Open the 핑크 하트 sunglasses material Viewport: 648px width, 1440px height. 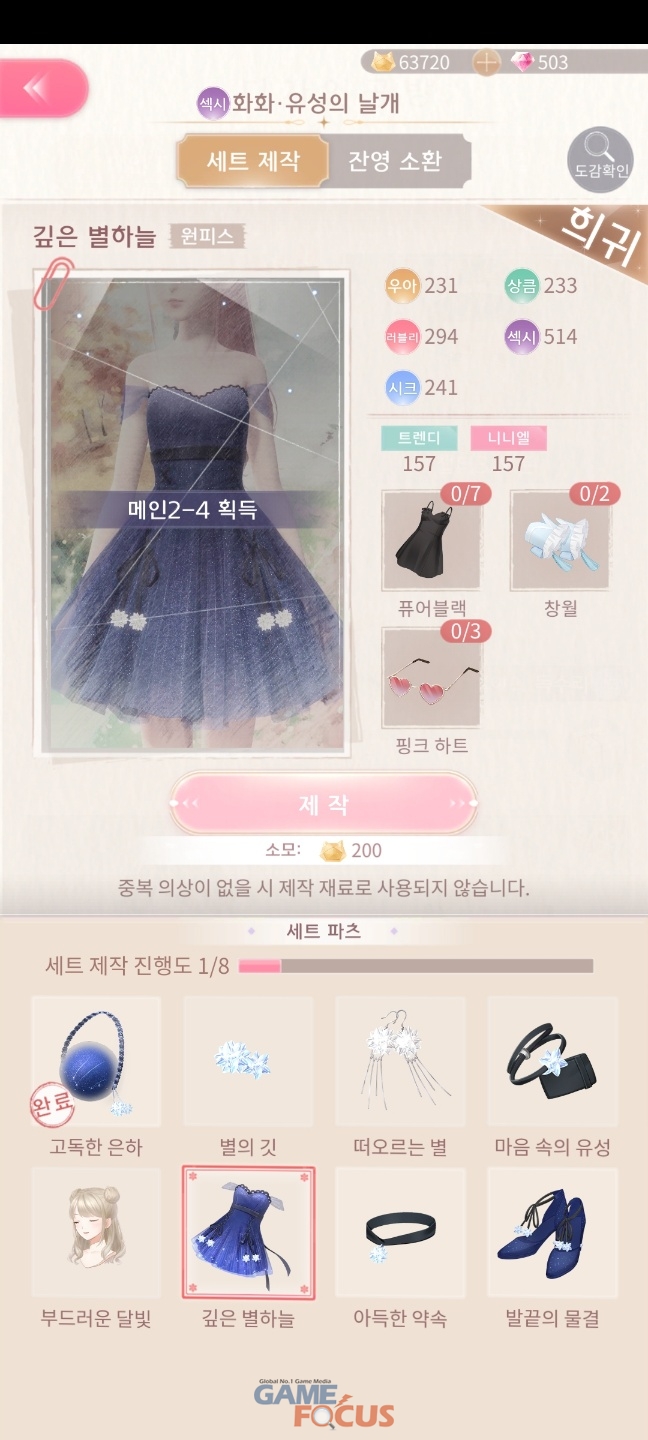(x=431, y=679)
